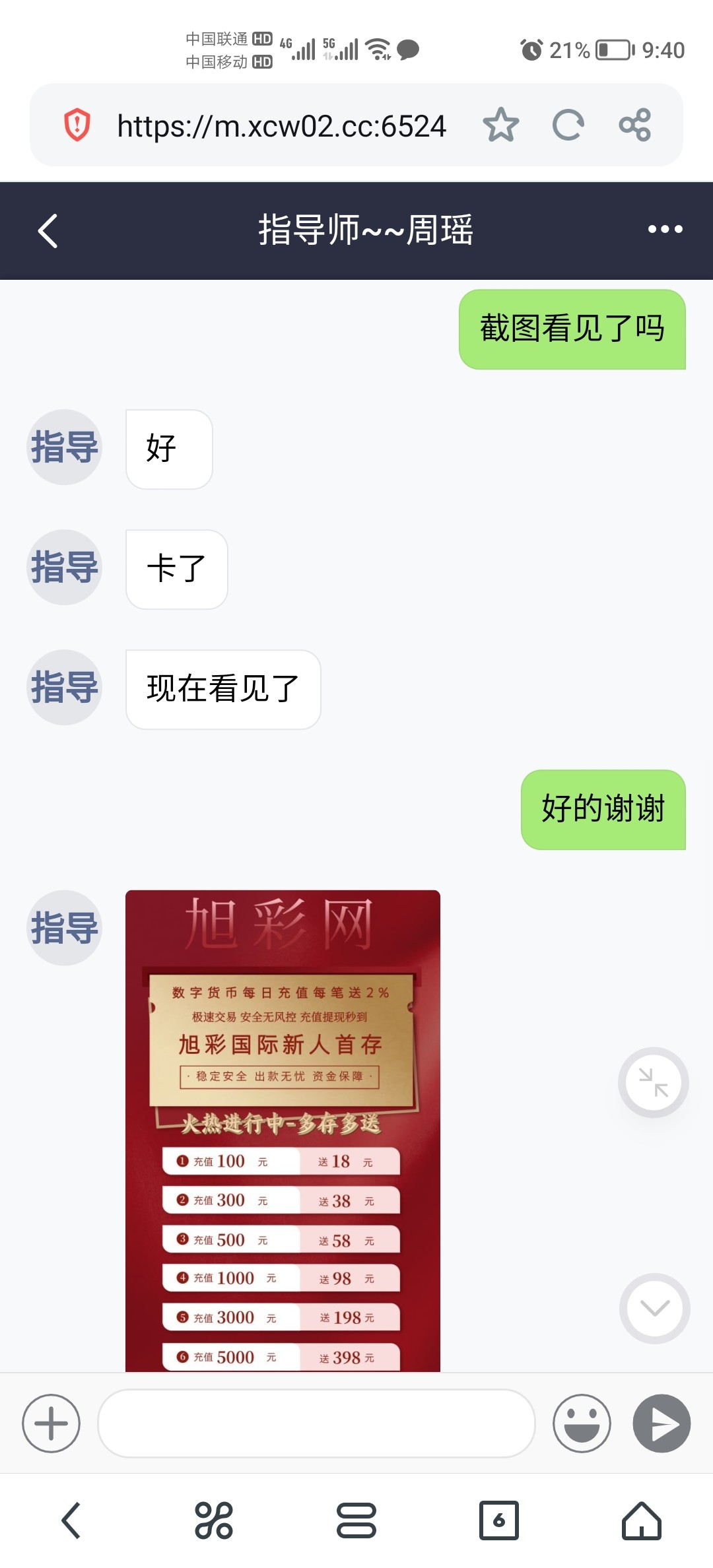The width and height of the screenshot is (713, 1568).
Task: Open the browser security shield icon
Action: pyautogui.click(x=77, y=125)
